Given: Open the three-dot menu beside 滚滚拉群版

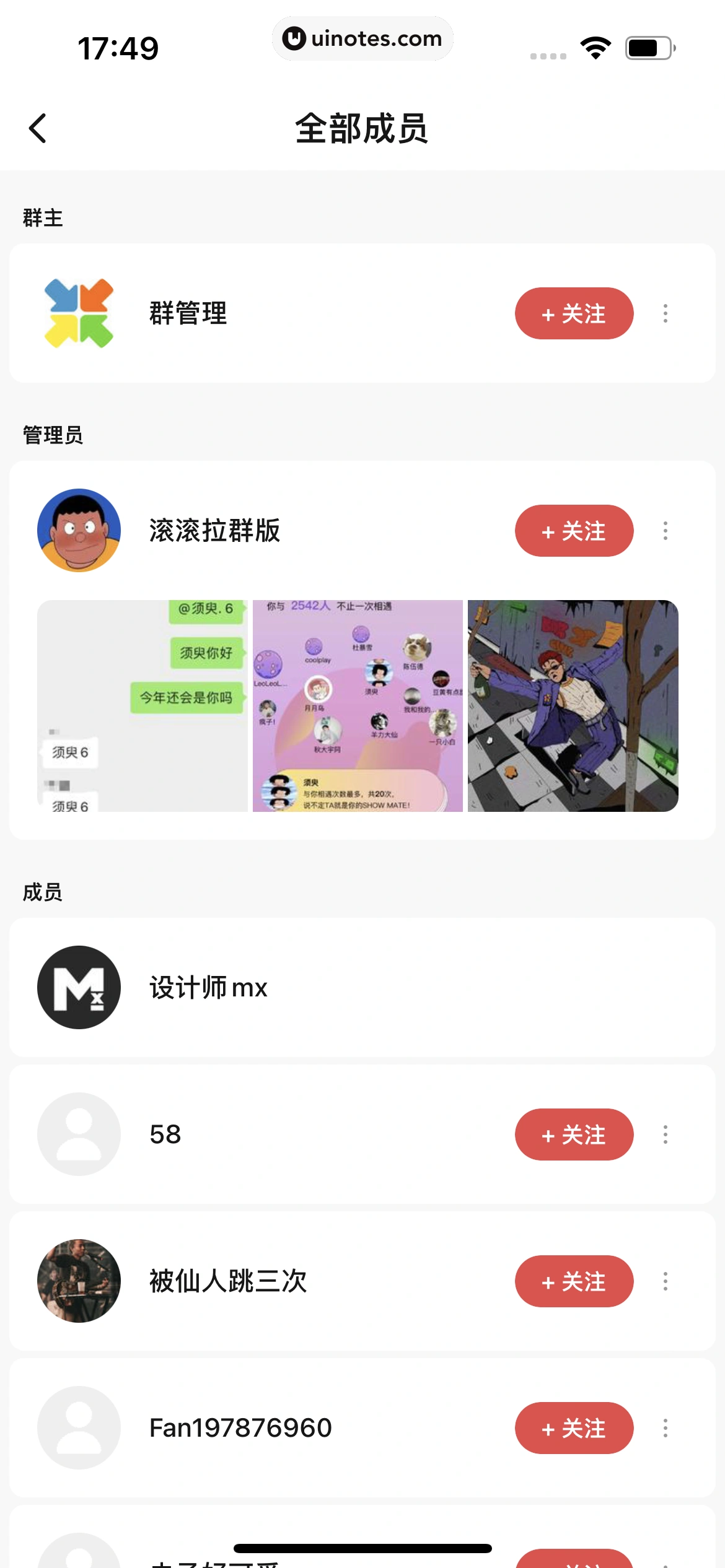Looking at the screenshot, I should click(666, 531).
